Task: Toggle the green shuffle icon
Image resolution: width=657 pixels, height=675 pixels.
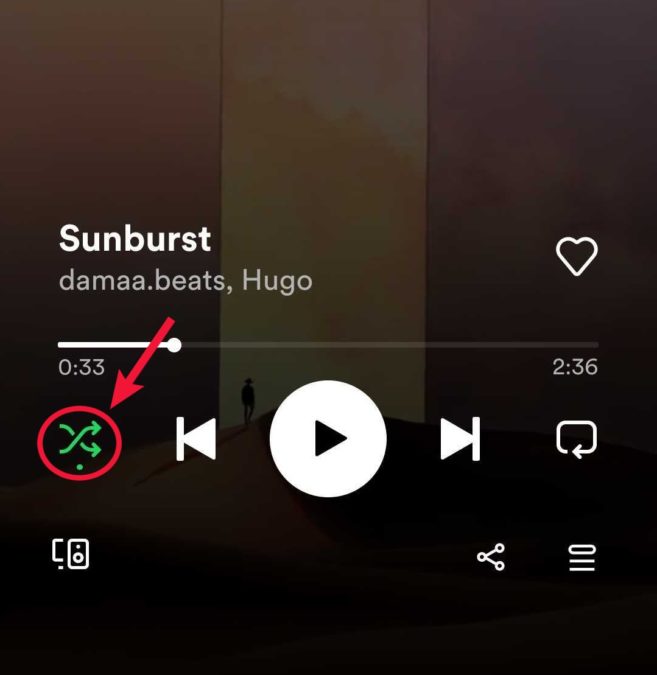Action: click(x=80, y=440)
